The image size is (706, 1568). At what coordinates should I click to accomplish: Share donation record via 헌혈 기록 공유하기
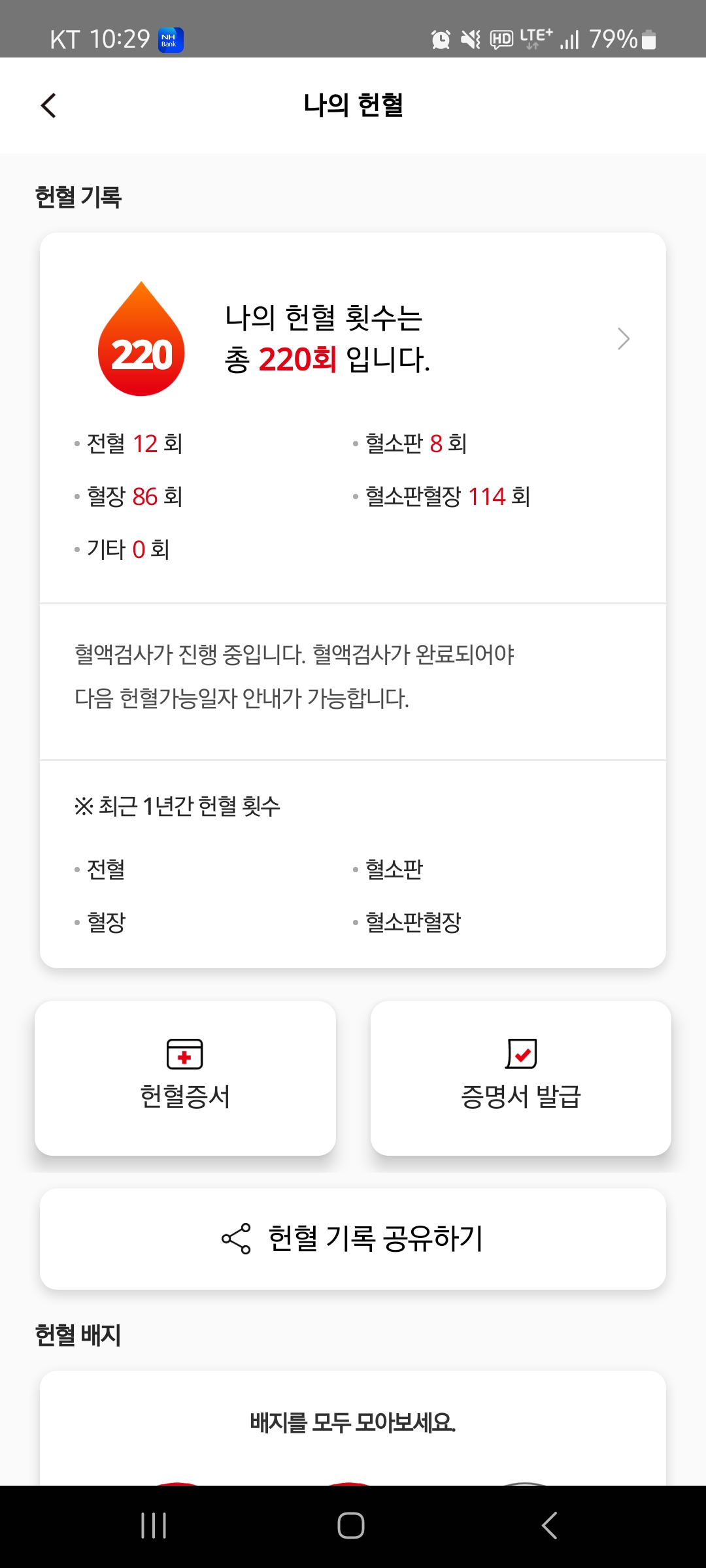click(x=353, y=1239)
